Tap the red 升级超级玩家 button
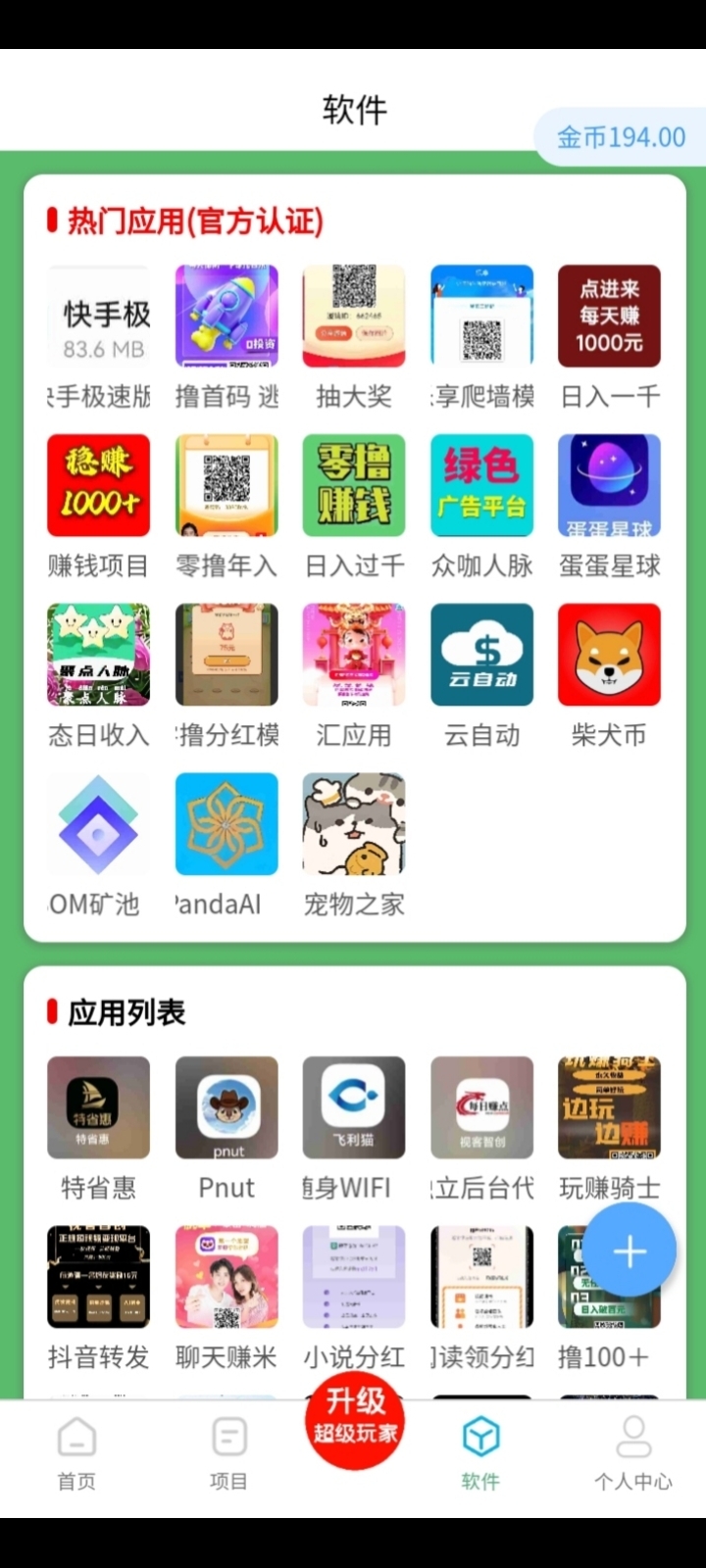The image size is (706, 1568). pyautogui.click(x=355, y=1419)
